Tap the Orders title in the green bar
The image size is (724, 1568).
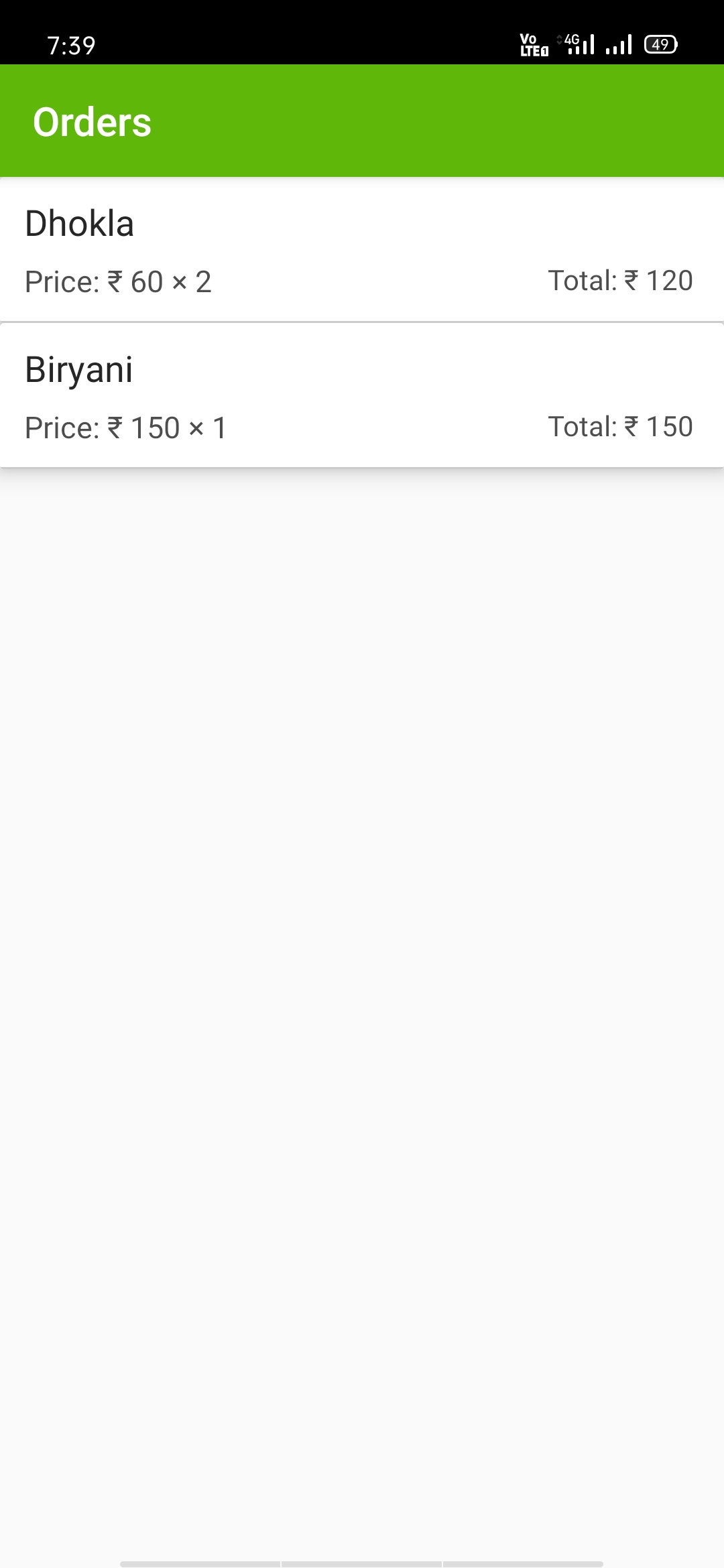92,121
